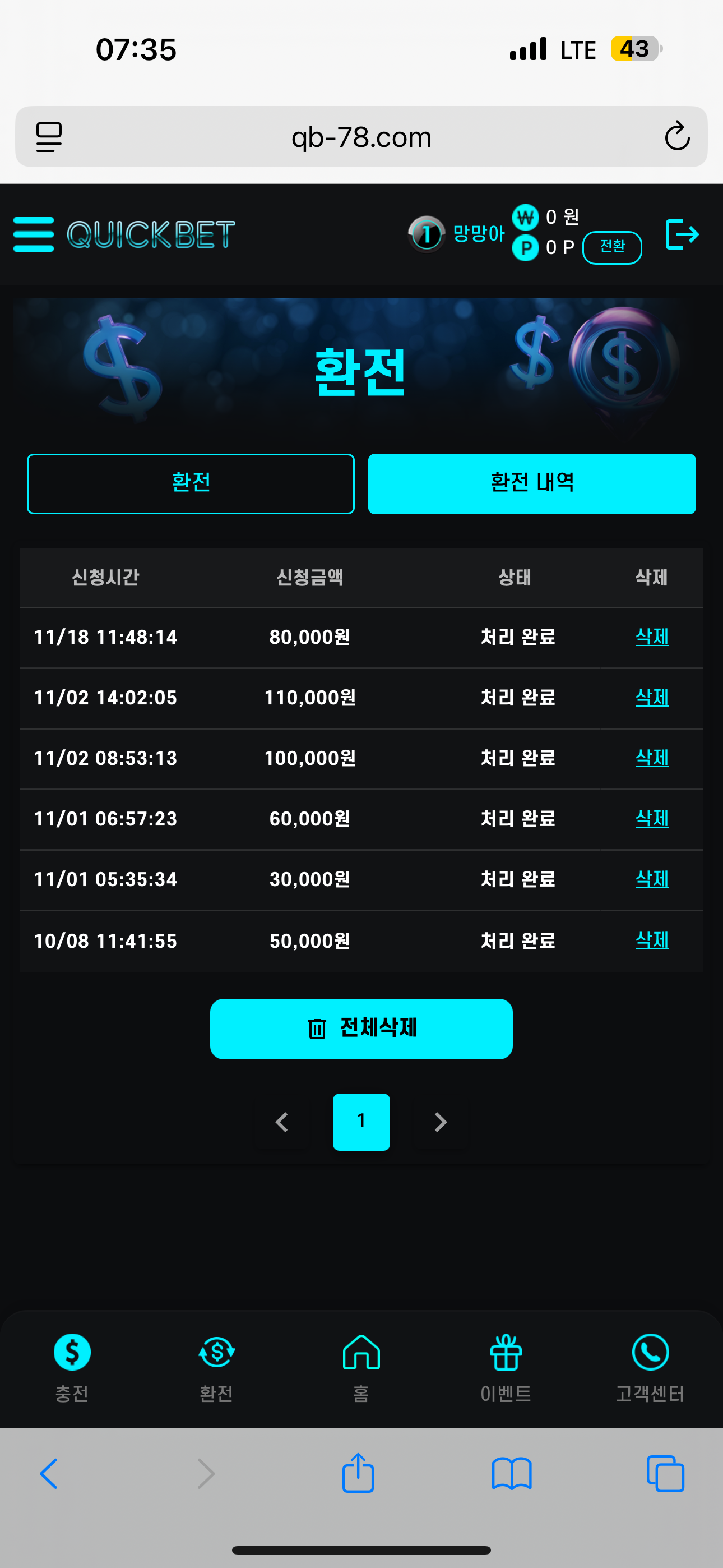Tap 전체삭제 to delete all records

click(x=361, y=1029)
